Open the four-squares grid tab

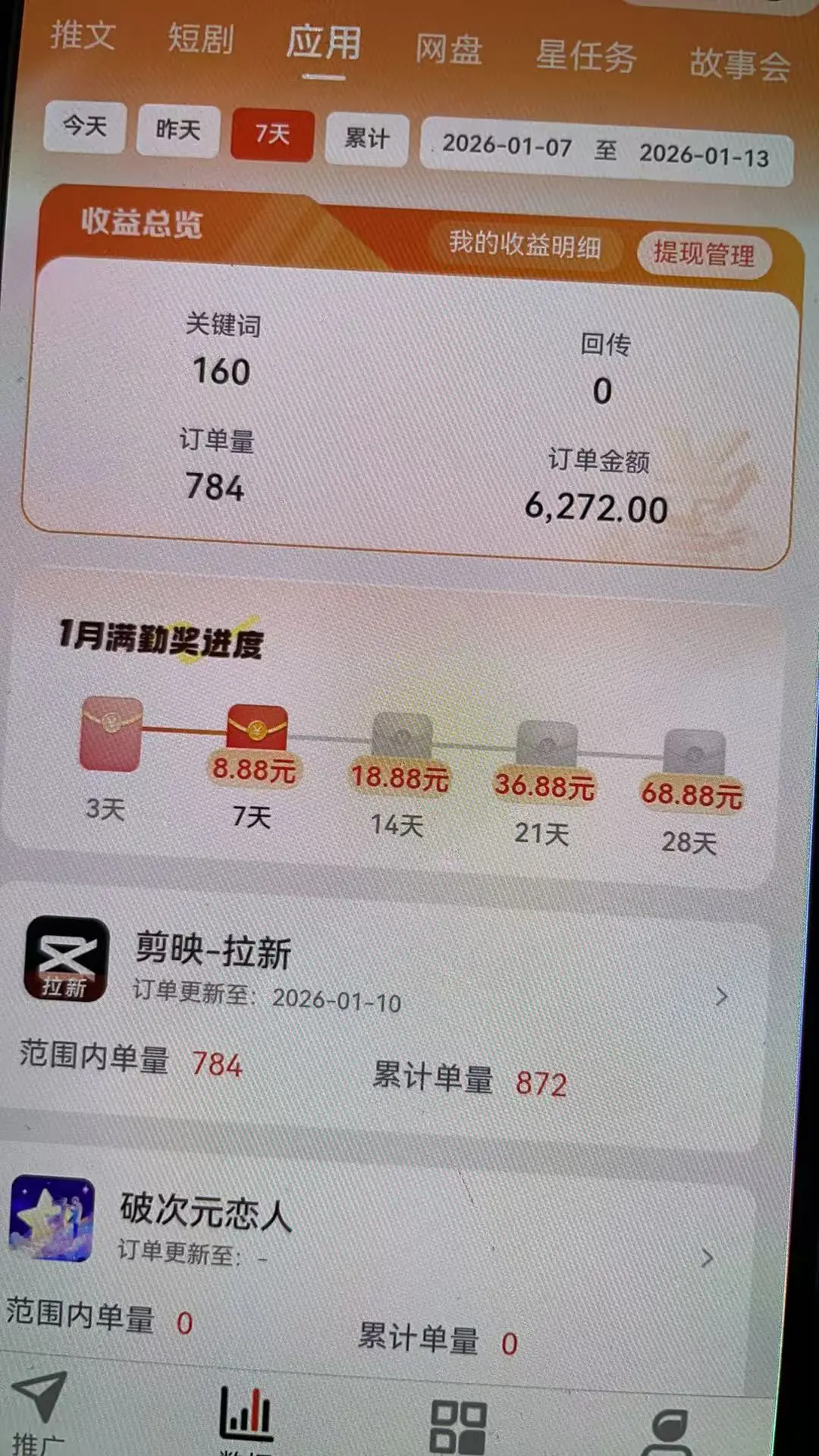(457, 1427)
